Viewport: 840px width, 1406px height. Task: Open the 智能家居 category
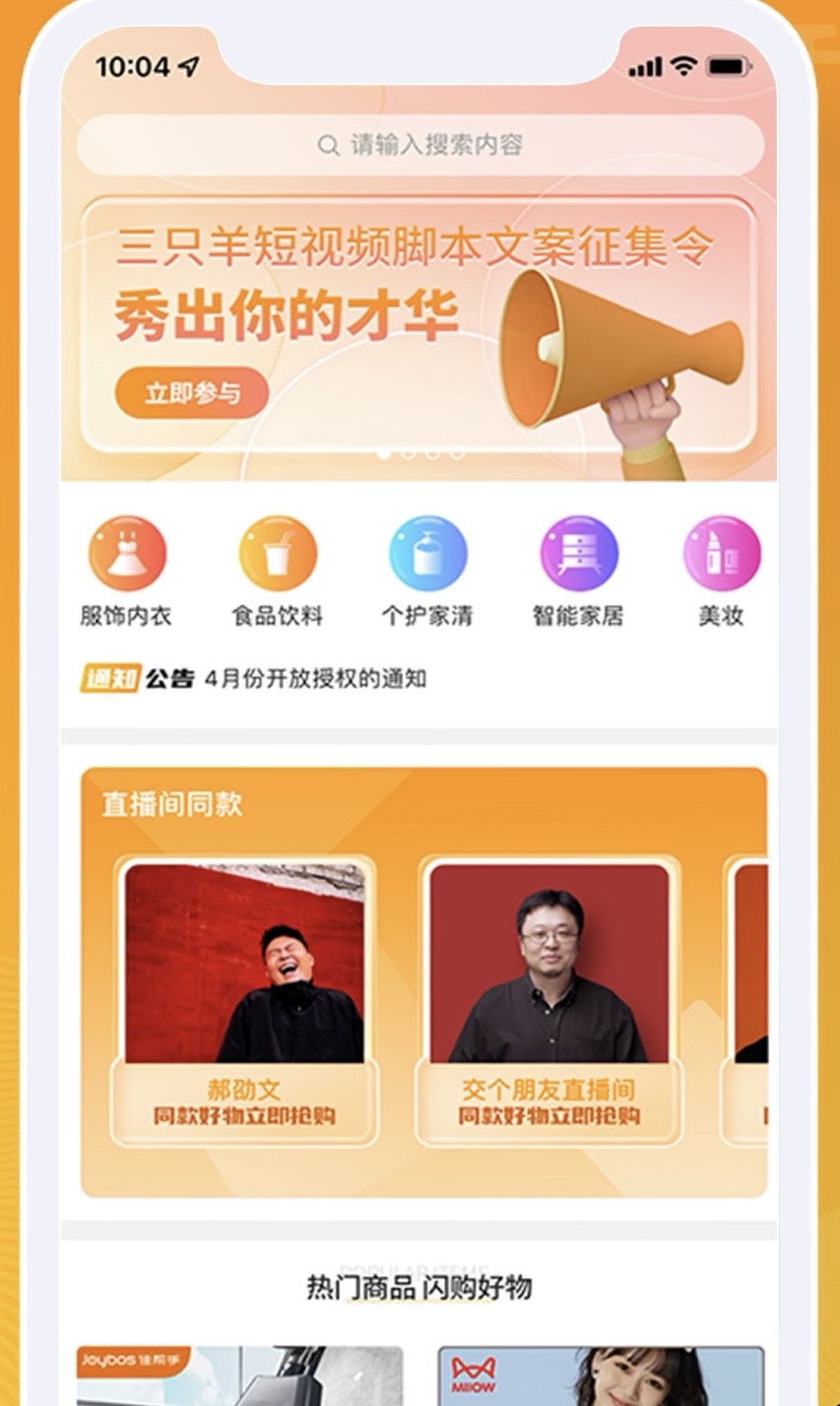click(578, 570)
